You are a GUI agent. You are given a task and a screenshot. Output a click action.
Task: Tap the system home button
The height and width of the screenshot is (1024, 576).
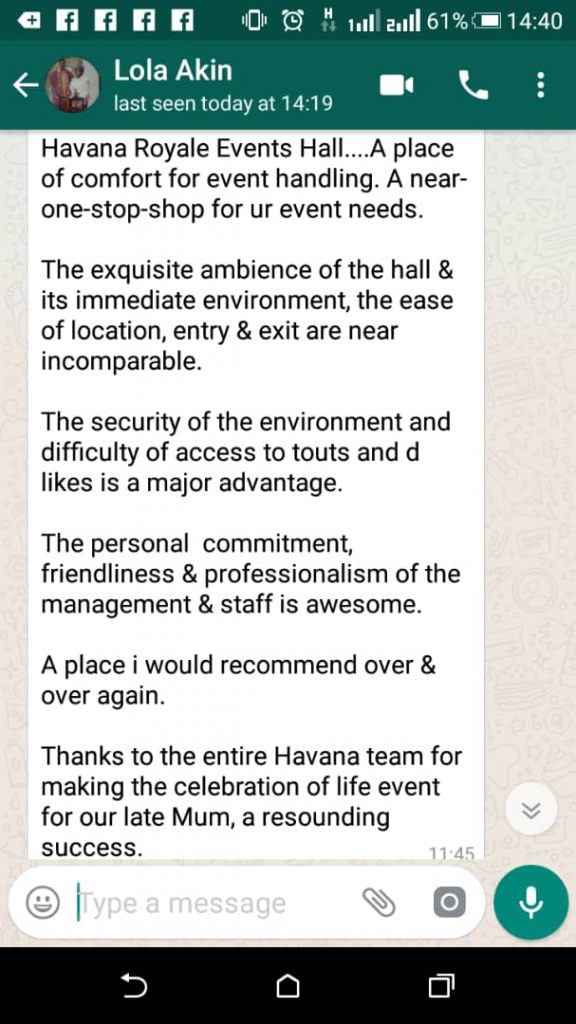[288, 985]
